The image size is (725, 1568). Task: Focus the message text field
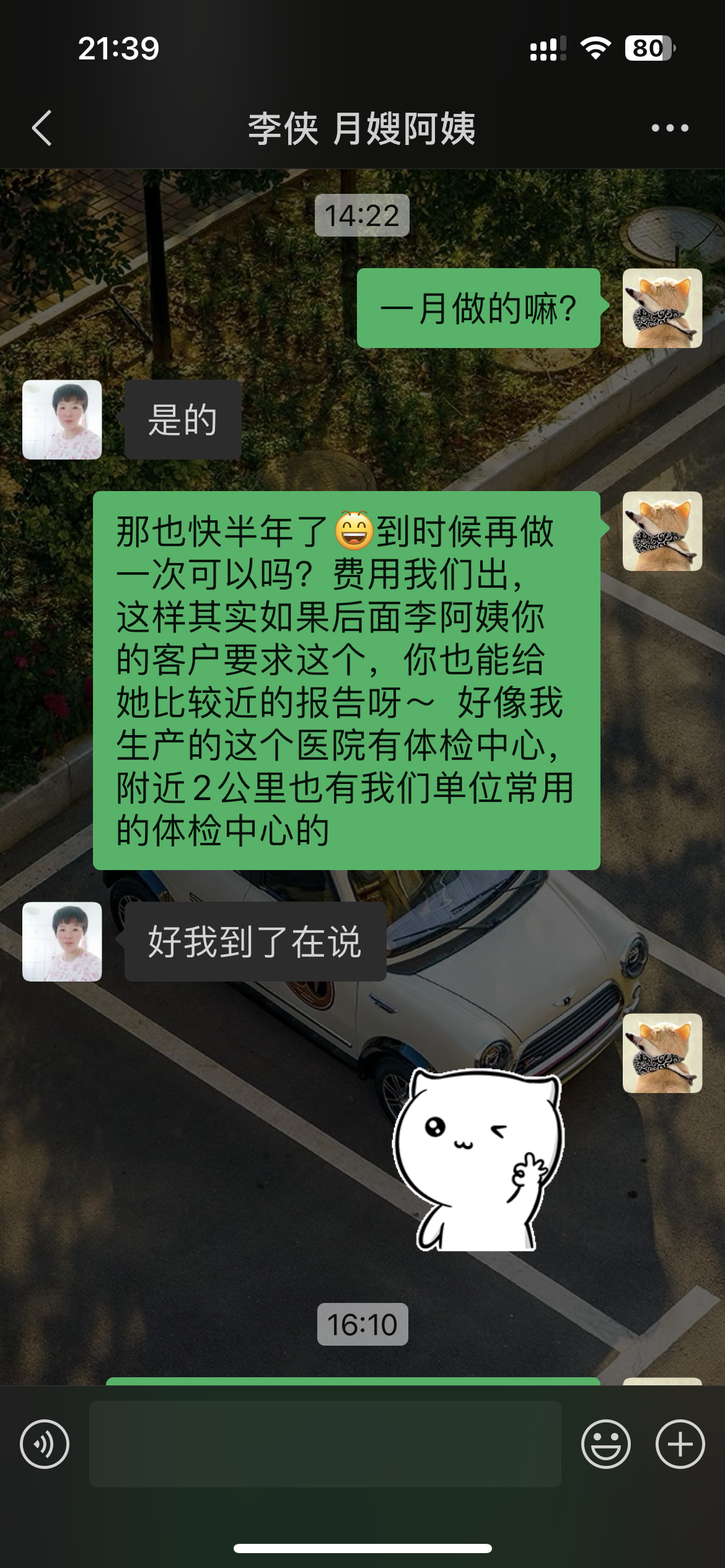coord(325,1444)
